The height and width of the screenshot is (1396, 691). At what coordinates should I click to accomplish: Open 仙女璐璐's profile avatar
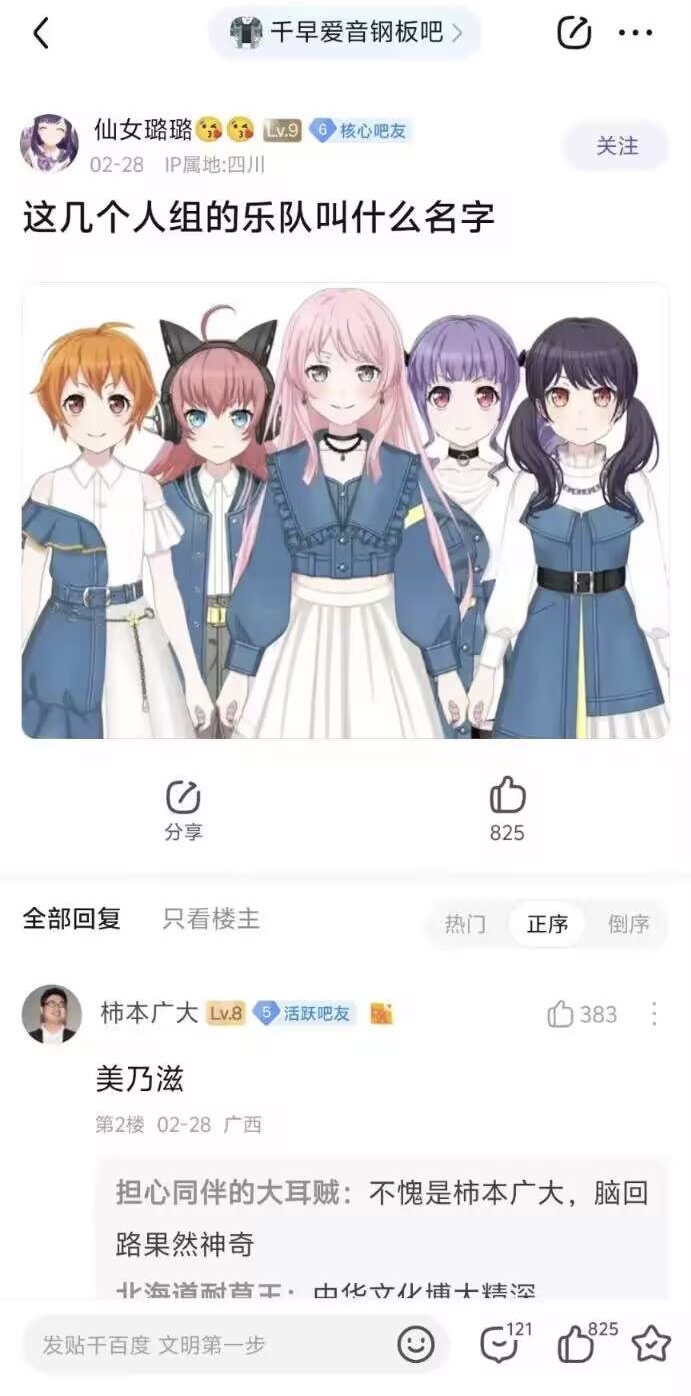pos(49,143)
